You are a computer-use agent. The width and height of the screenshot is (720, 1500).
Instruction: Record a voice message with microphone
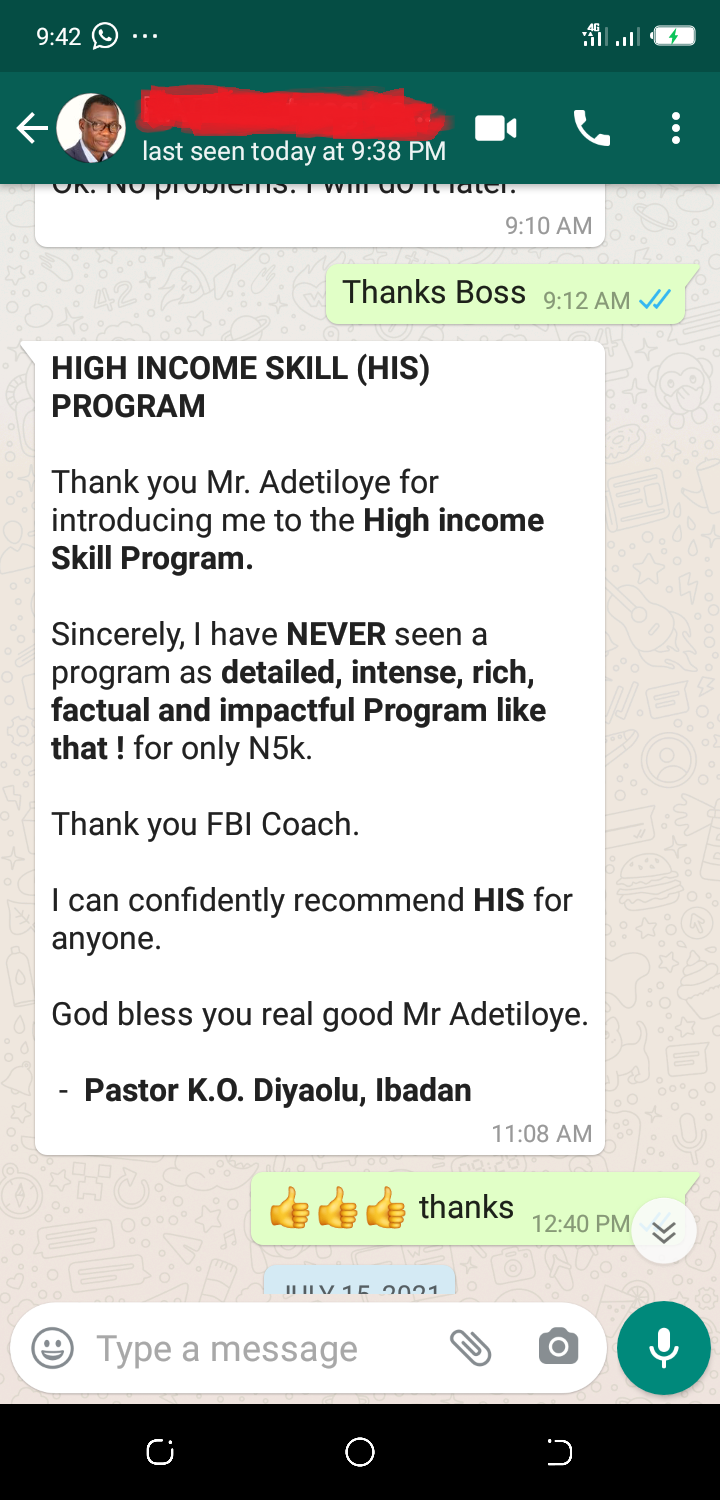664,1348
